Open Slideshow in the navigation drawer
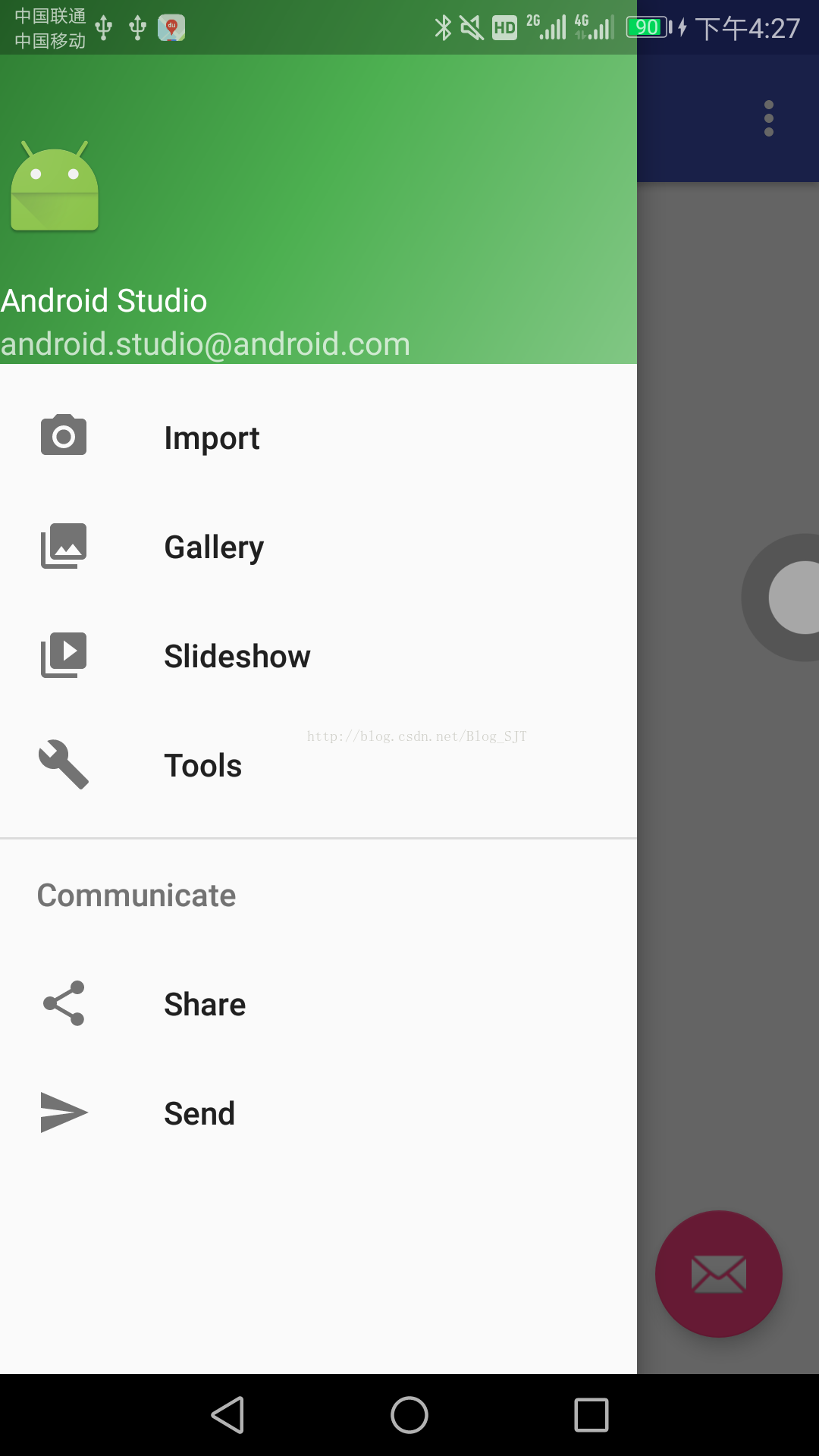This screenshot has width=819, height=1456. [318, 656]
